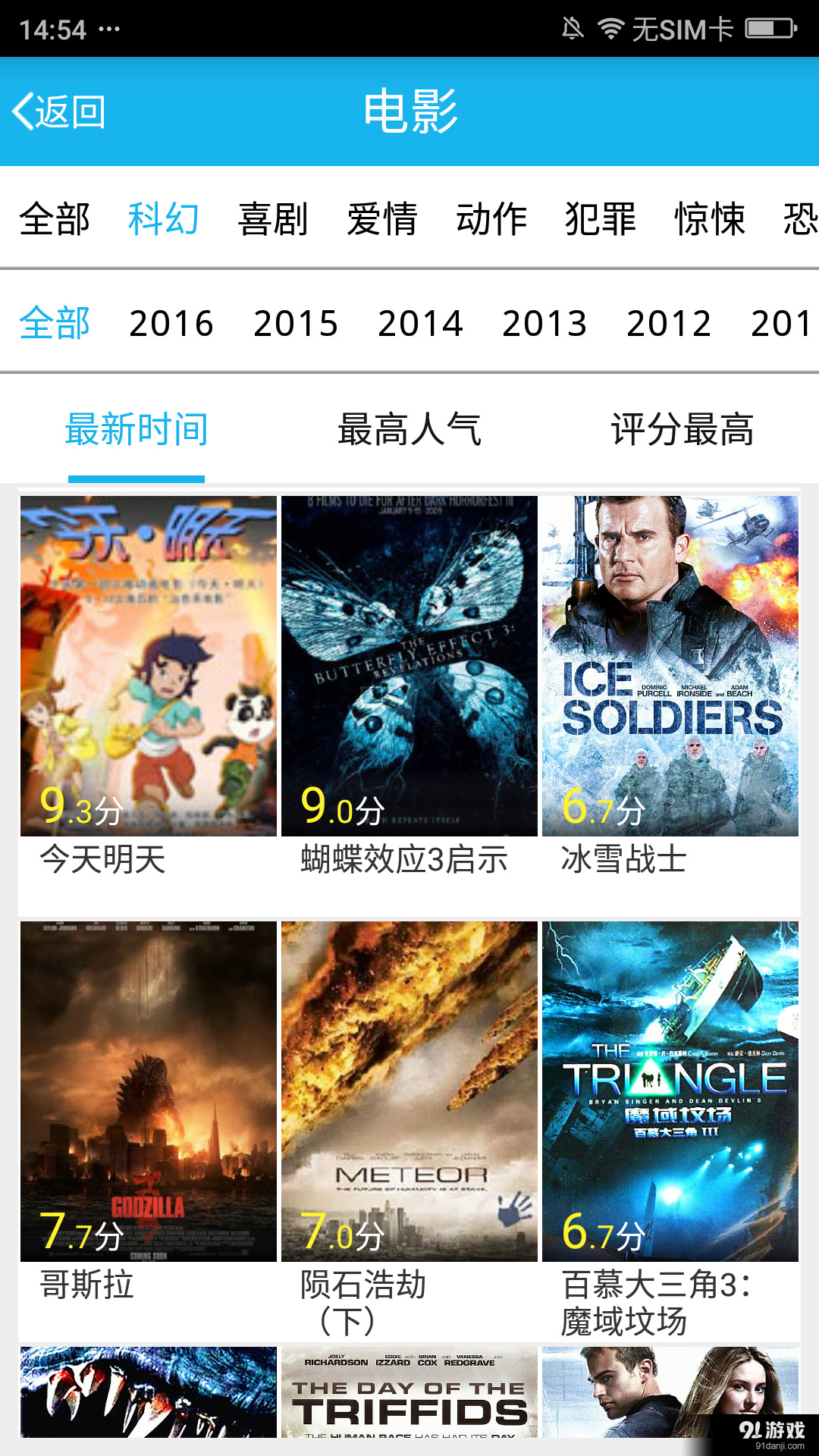Switch to the 喜剧 category
This screenshot has height=1456, width=819.
click(273, 220)
